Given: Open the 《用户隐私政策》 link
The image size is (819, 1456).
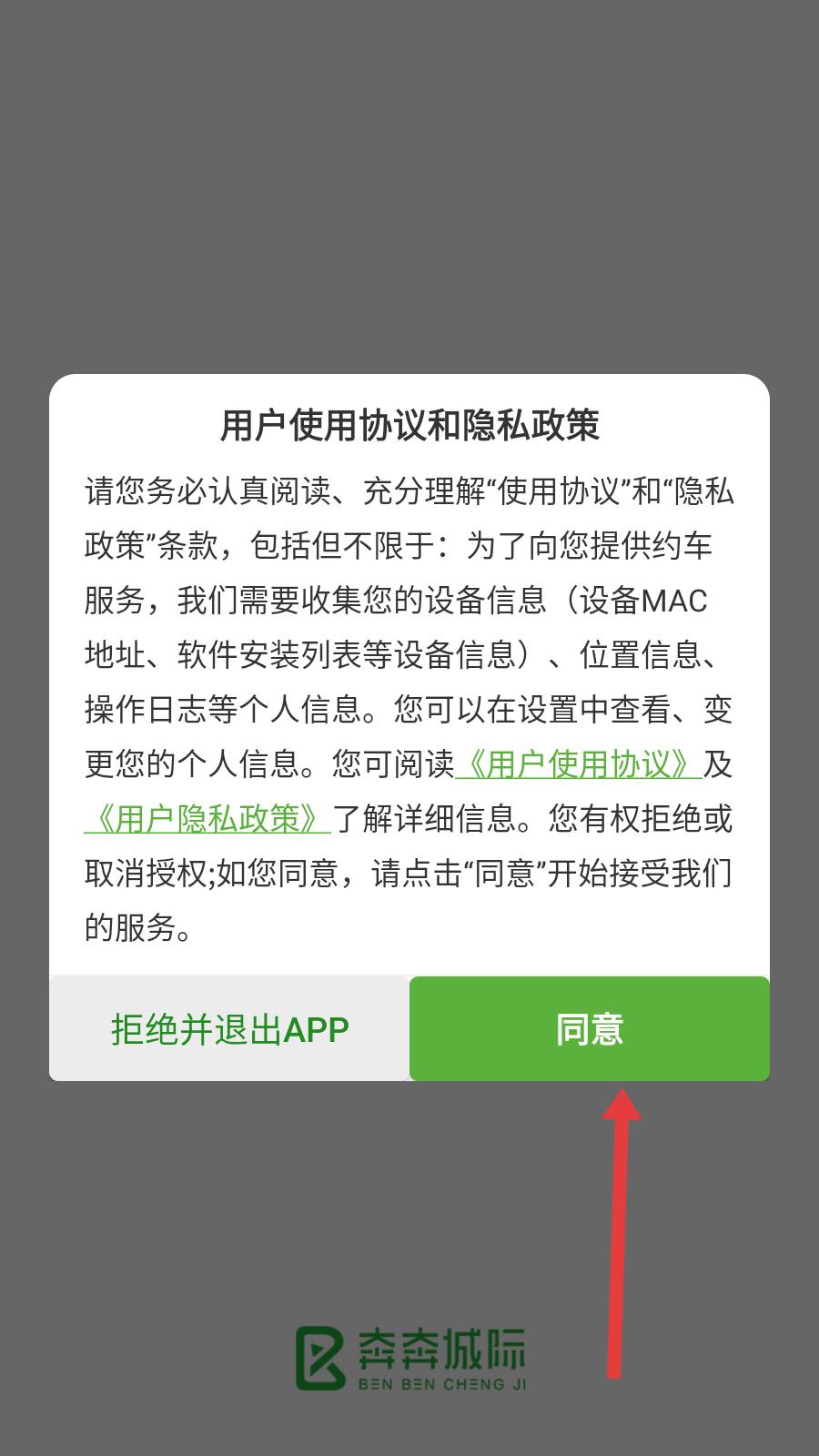Looking at the screenshot, I should [x=207, y=819].
